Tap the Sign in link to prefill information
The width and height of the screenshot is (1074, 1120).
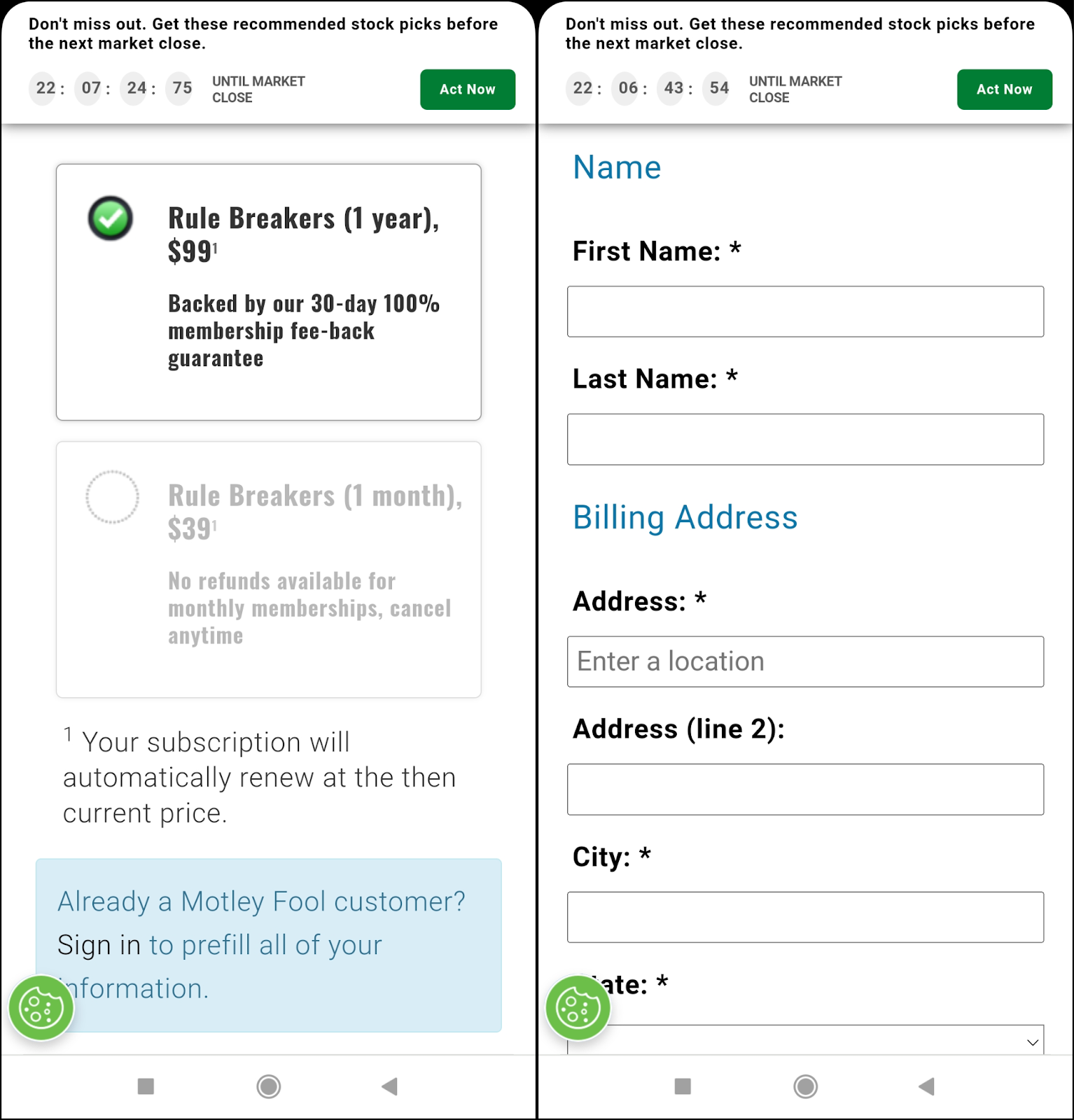click(99, 945)
